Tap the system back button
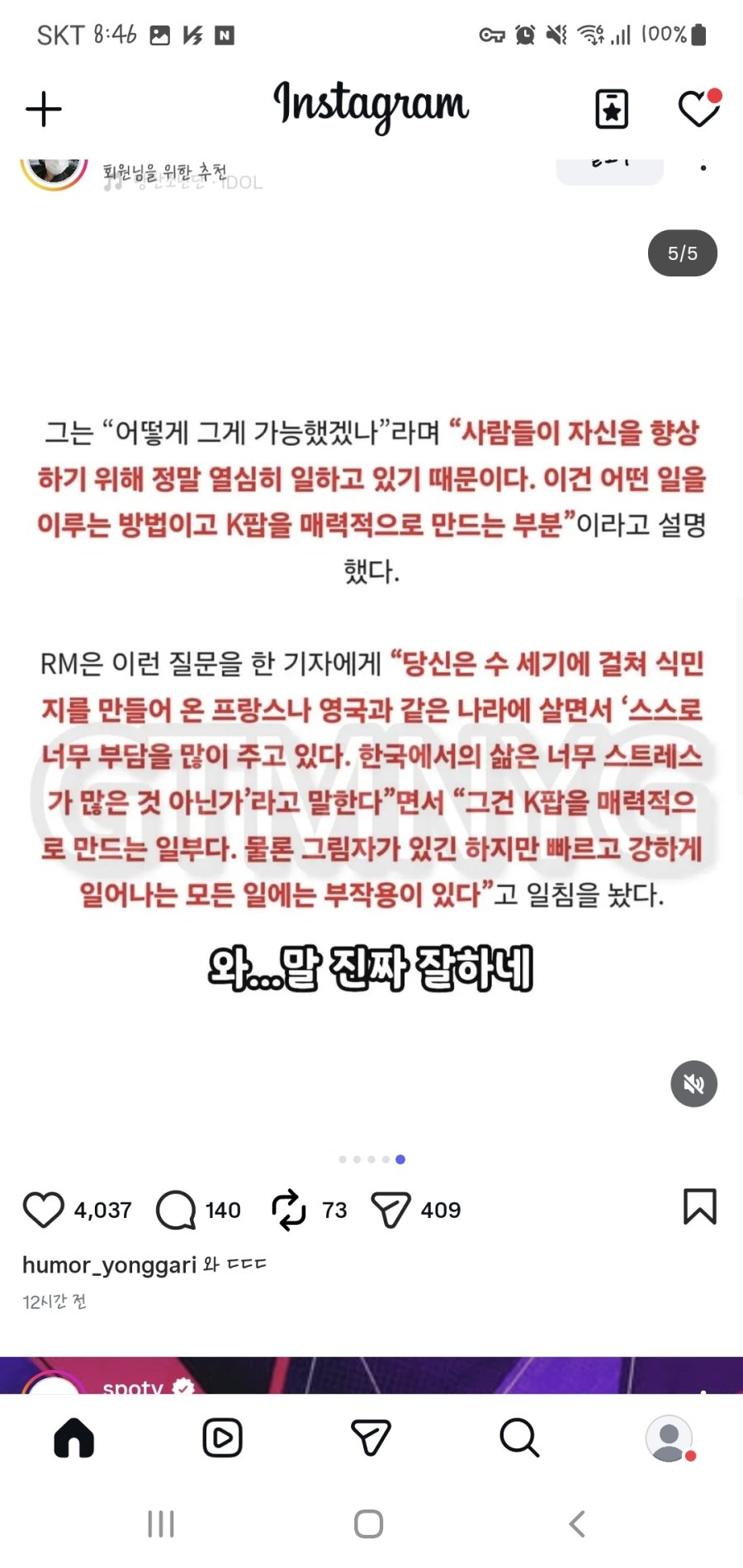743x1568 pixels. (x=578, y=1523)
